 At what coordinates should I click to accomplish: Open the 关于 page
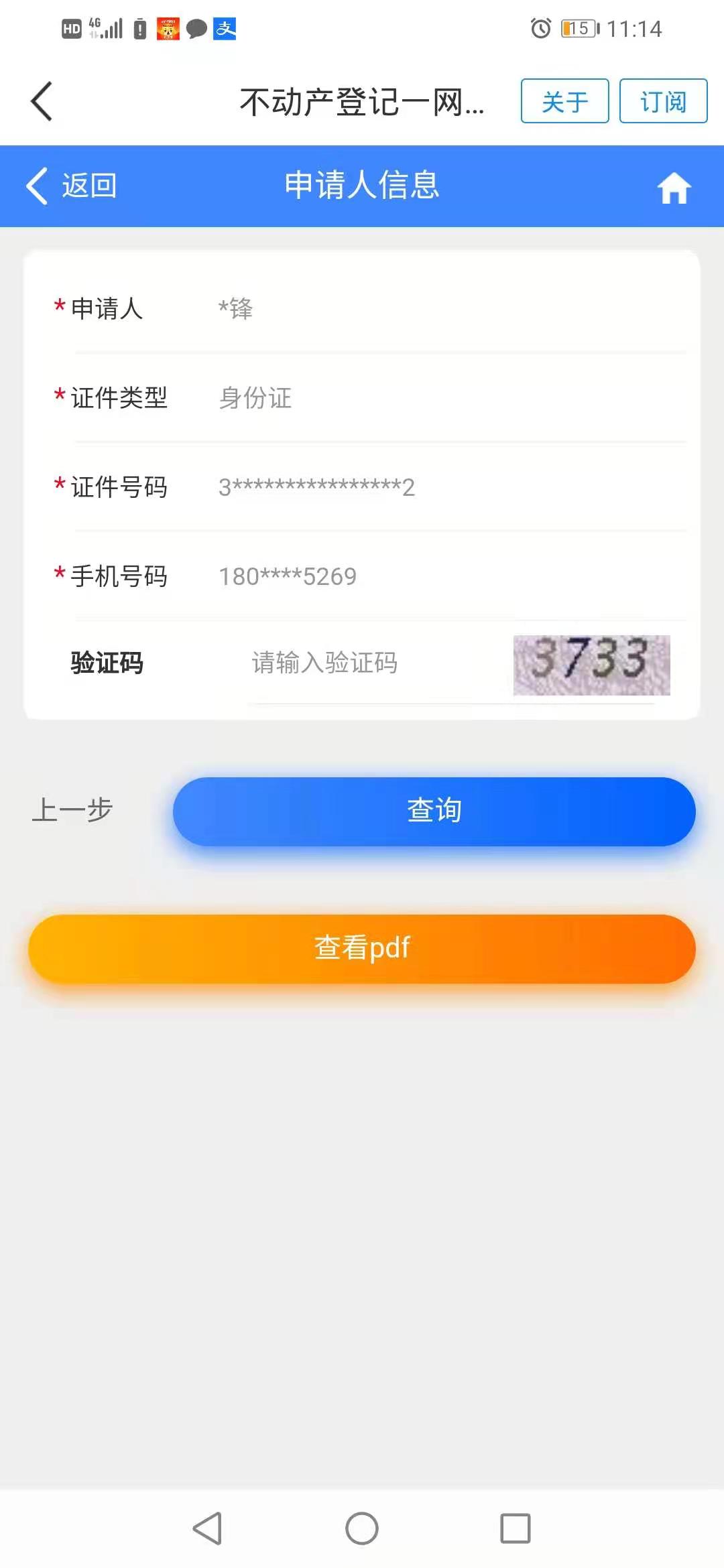[x=564, y=101]
